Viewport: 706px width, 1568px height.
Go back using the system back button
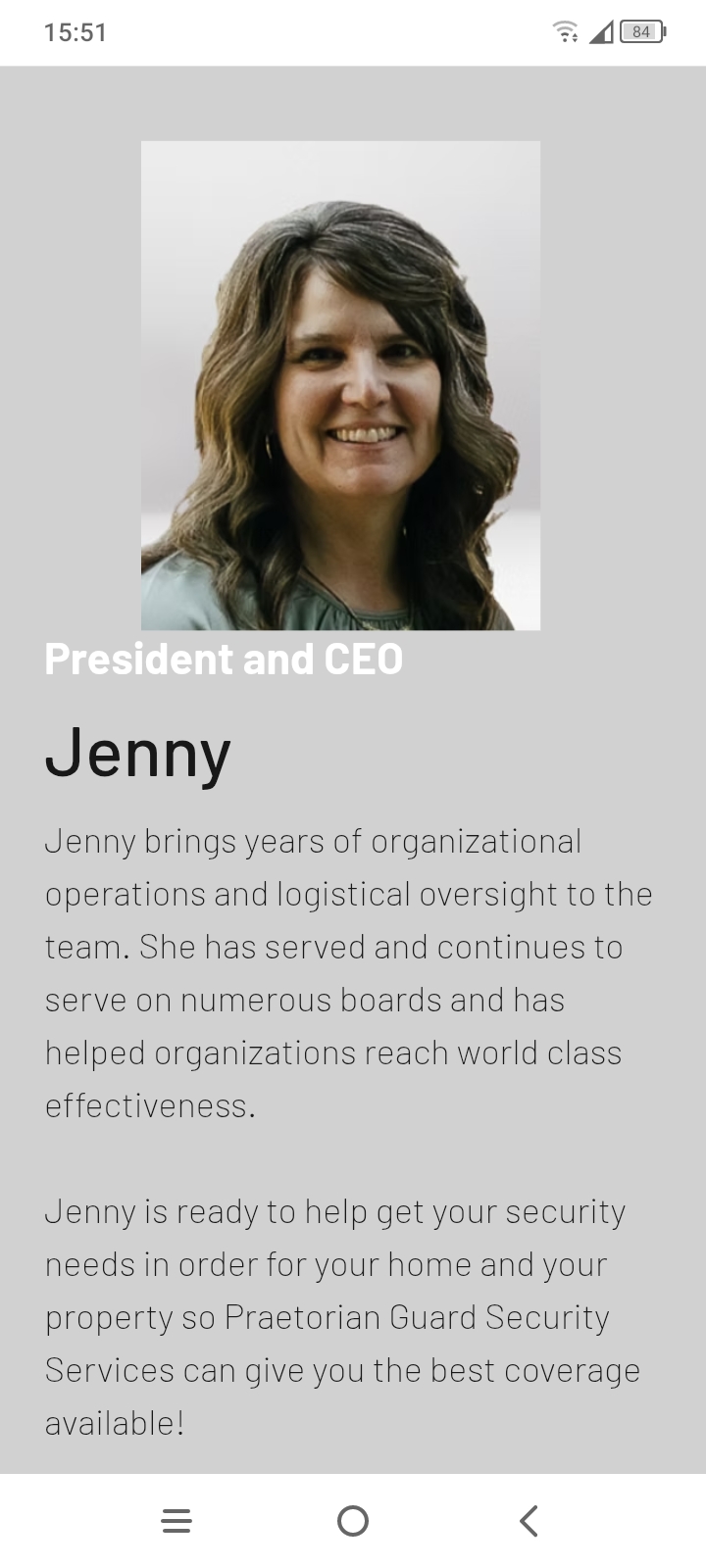tap(529, 1521)
